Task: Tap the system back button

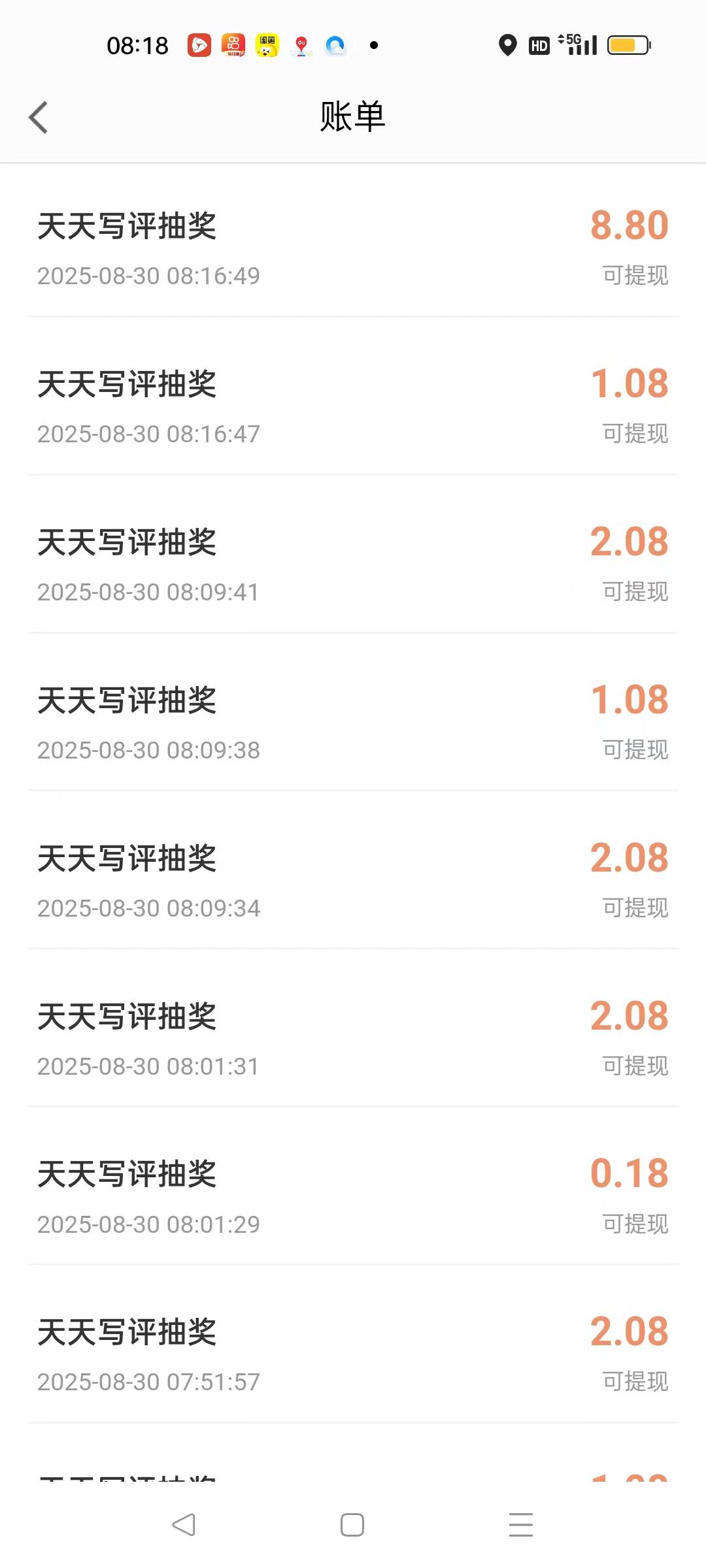Action: 184,1525
